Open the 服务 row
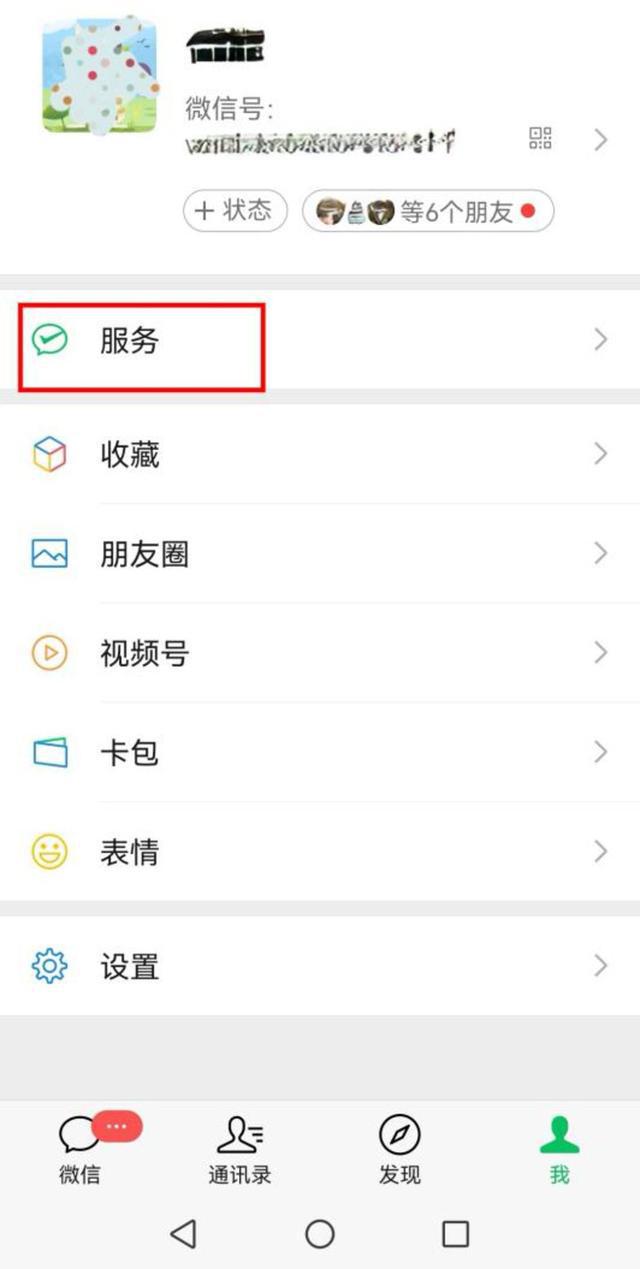640x1269 pixels. point(320,340)
